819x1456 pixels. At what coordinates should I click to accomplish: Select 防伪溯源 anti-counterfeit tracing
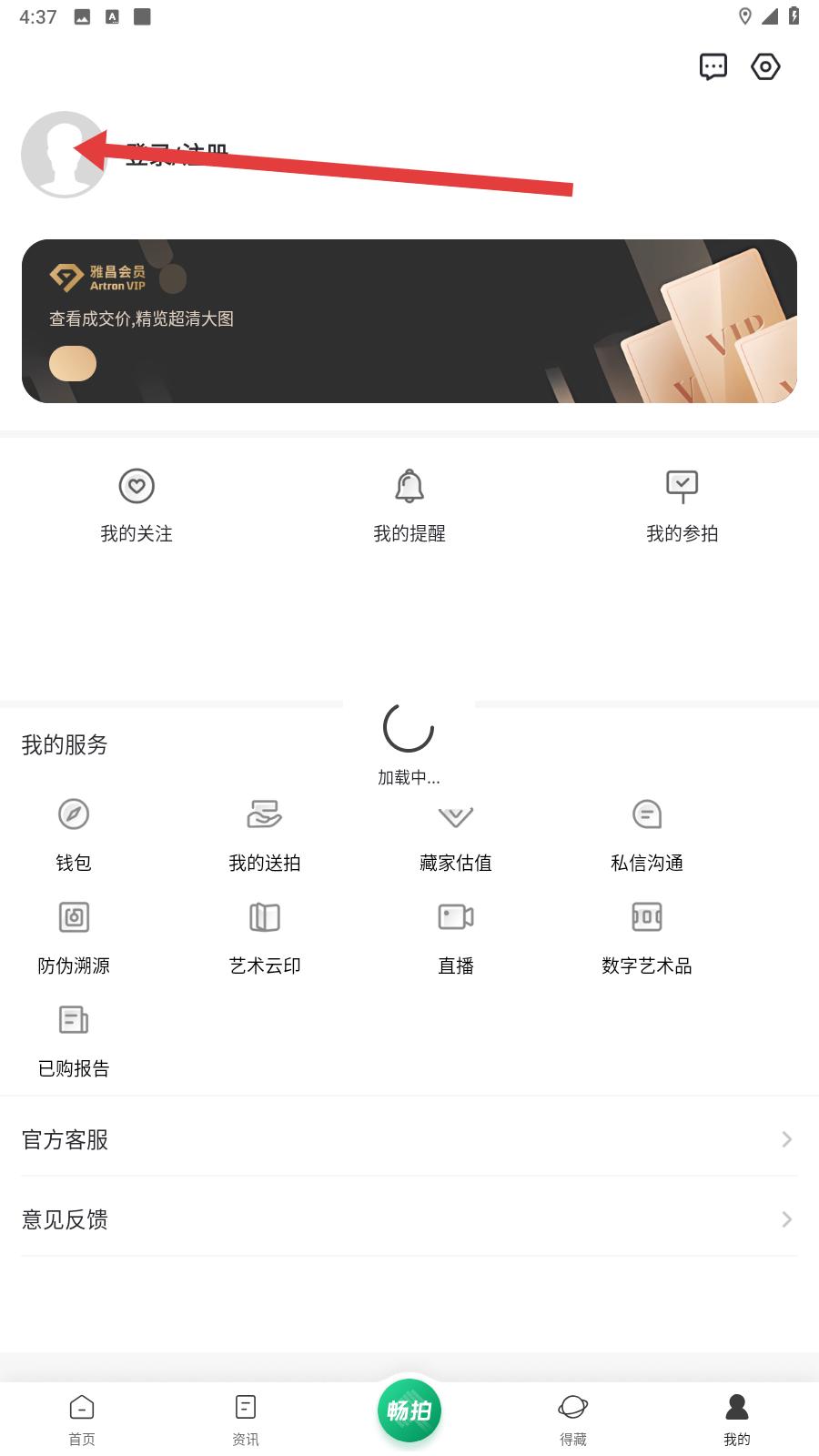point(73,935)
